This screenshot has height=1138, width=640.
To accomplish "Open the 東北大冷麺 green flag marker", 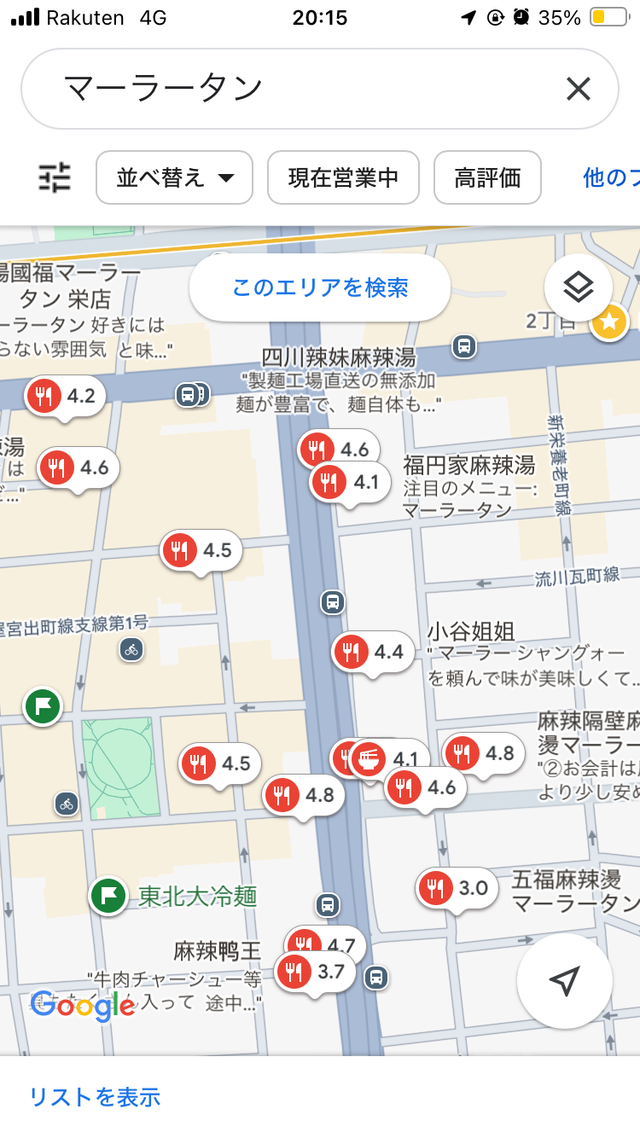I will (108, 895).
